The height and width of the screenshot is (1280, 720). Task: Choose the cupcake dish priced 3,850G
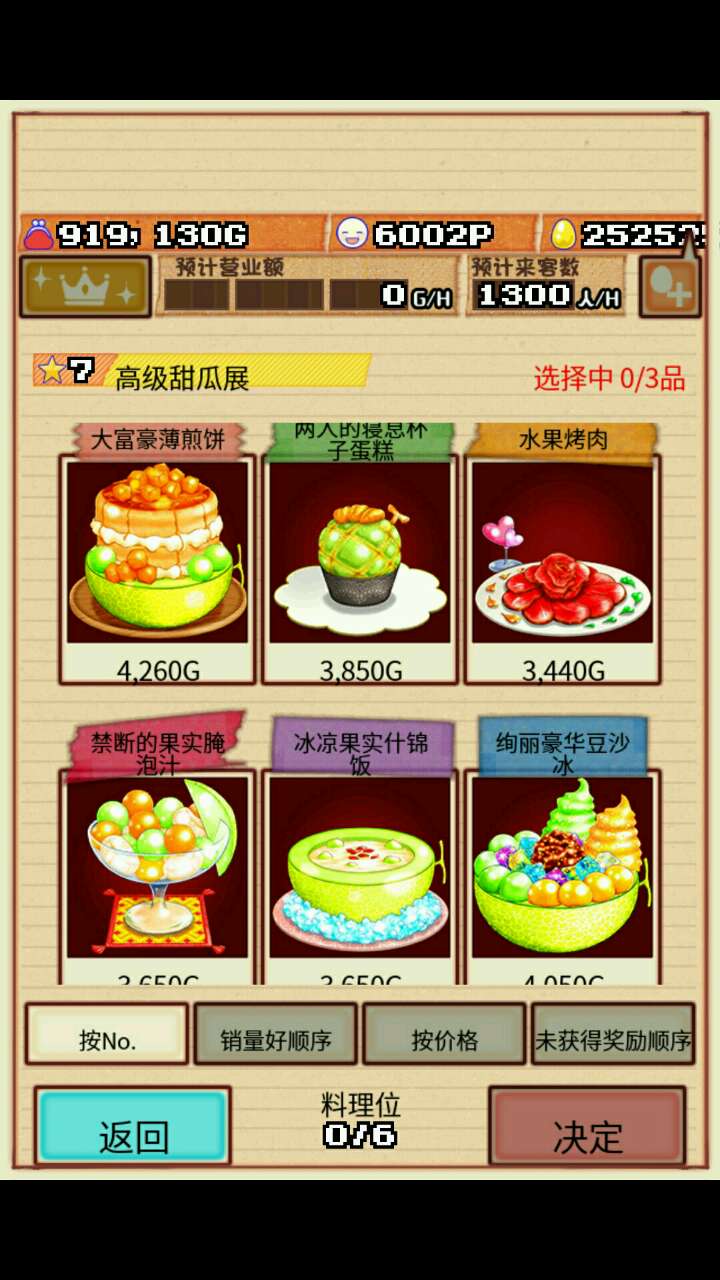point(360,553)
